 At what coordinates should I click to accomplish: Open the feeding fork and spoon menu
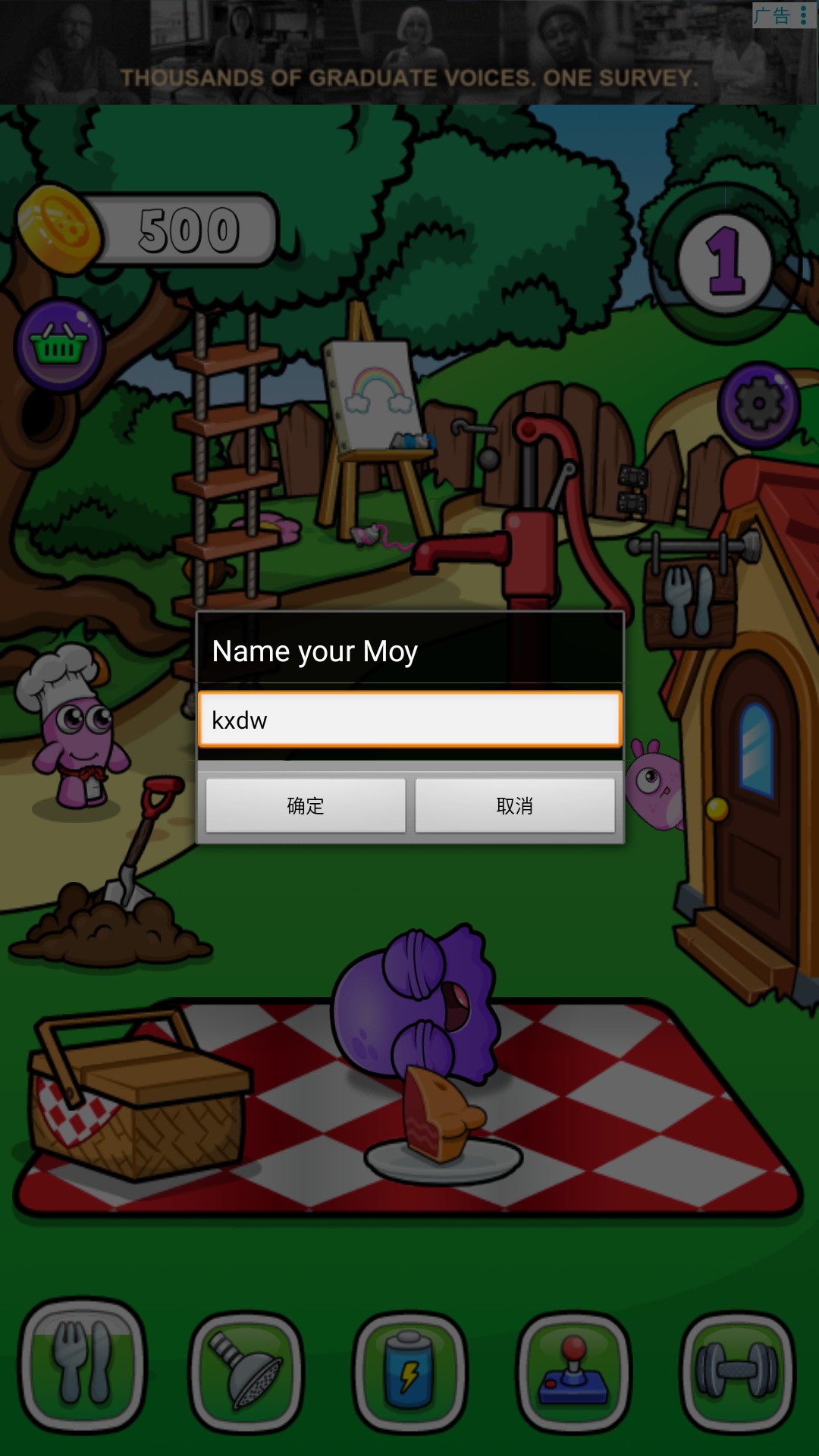tap(83, 1365)
